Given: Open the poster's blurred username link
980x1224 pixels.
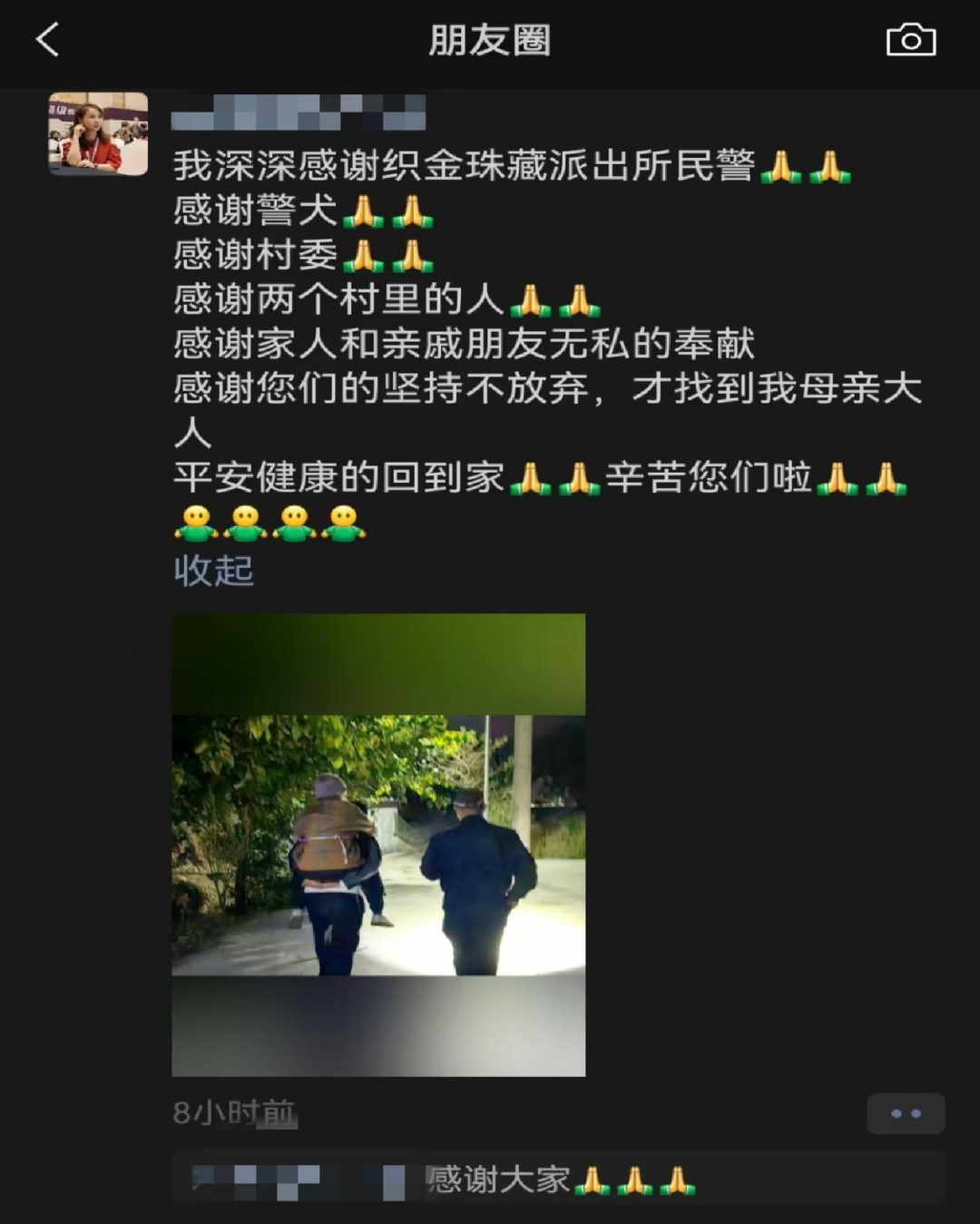Looking at the screenshot, I should 298,113.
